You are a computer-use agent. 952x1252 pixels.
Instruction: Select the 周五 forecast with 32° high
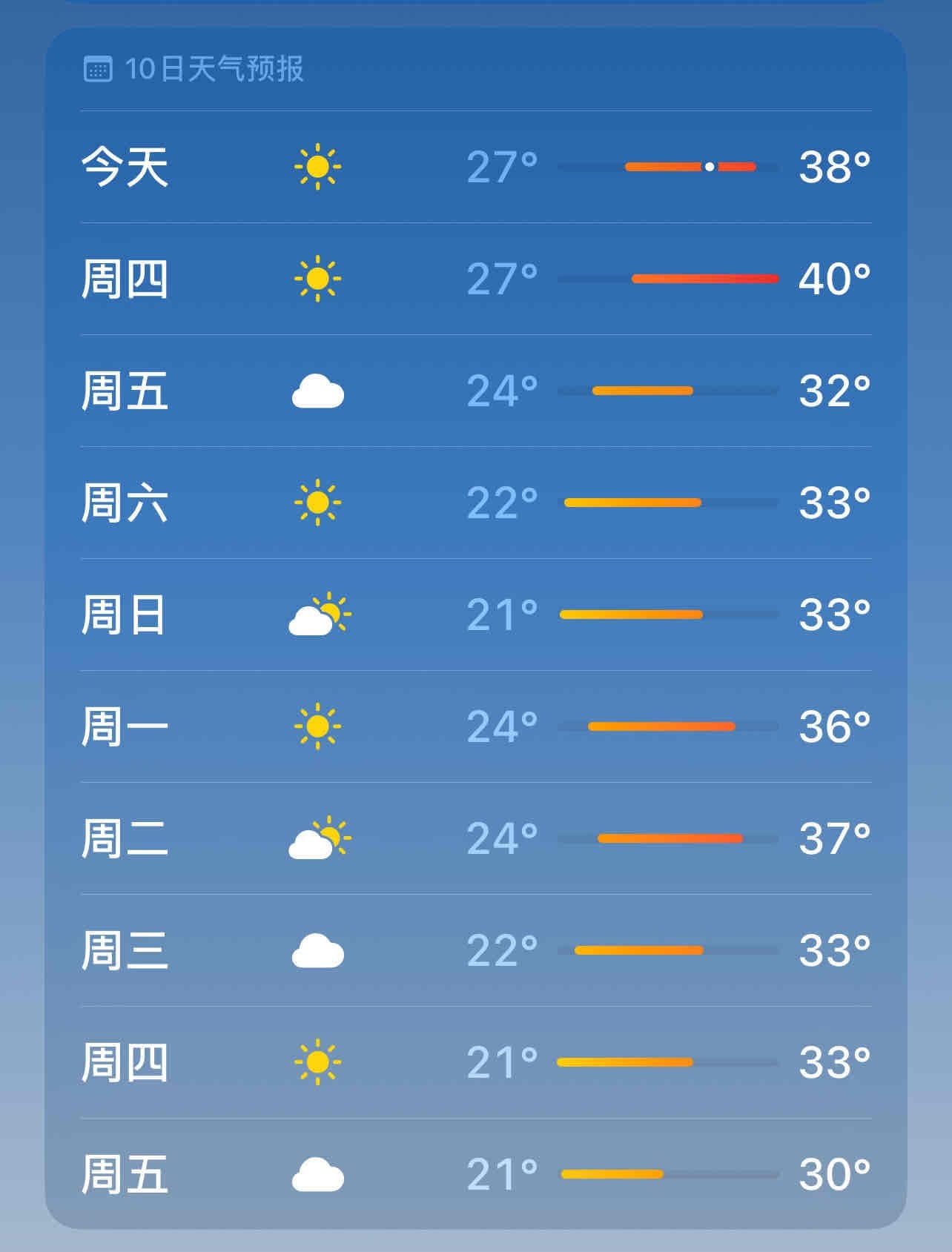tap(476, 391)
